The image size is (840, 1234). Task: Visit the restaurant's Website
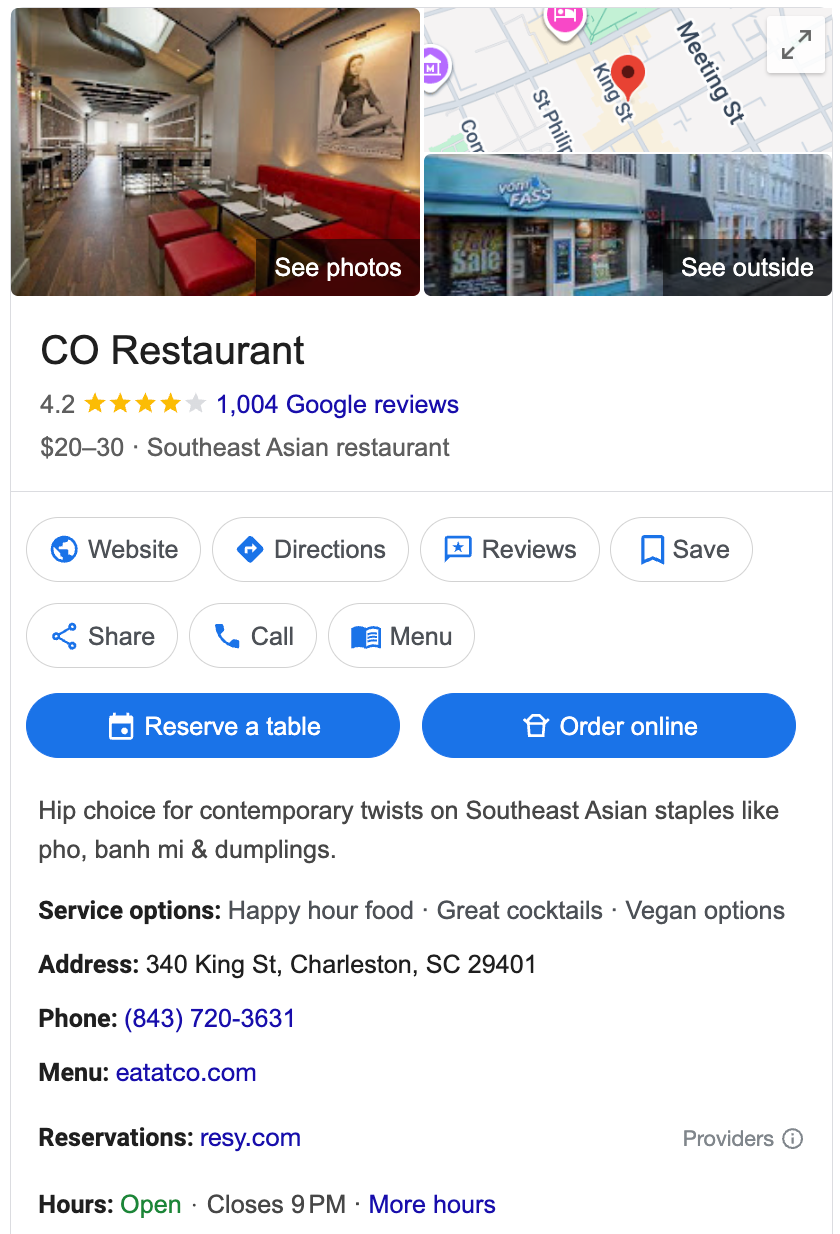[x=113, y=549]
